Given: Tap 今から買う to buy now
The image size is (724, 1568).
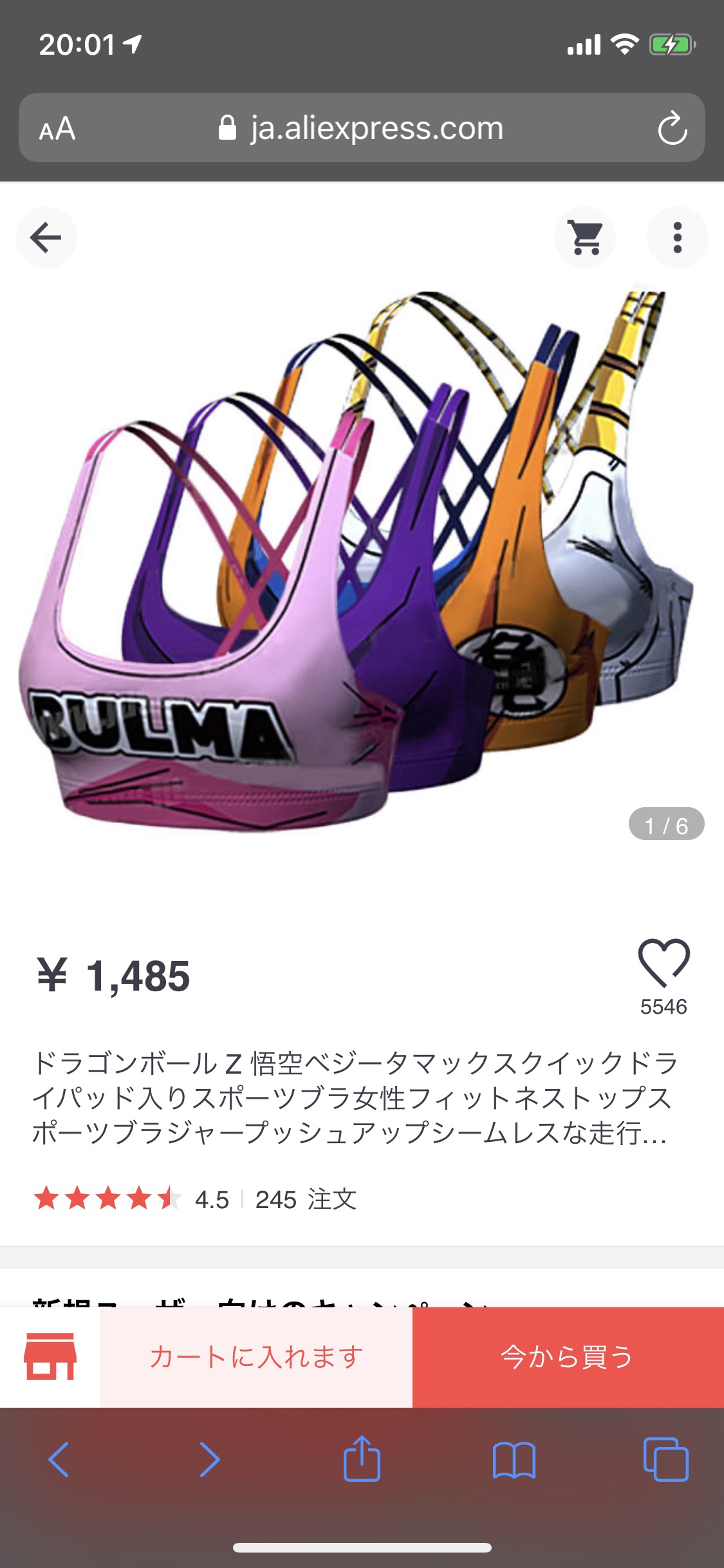Looking at the screenshot, I should pos(568,1358).
